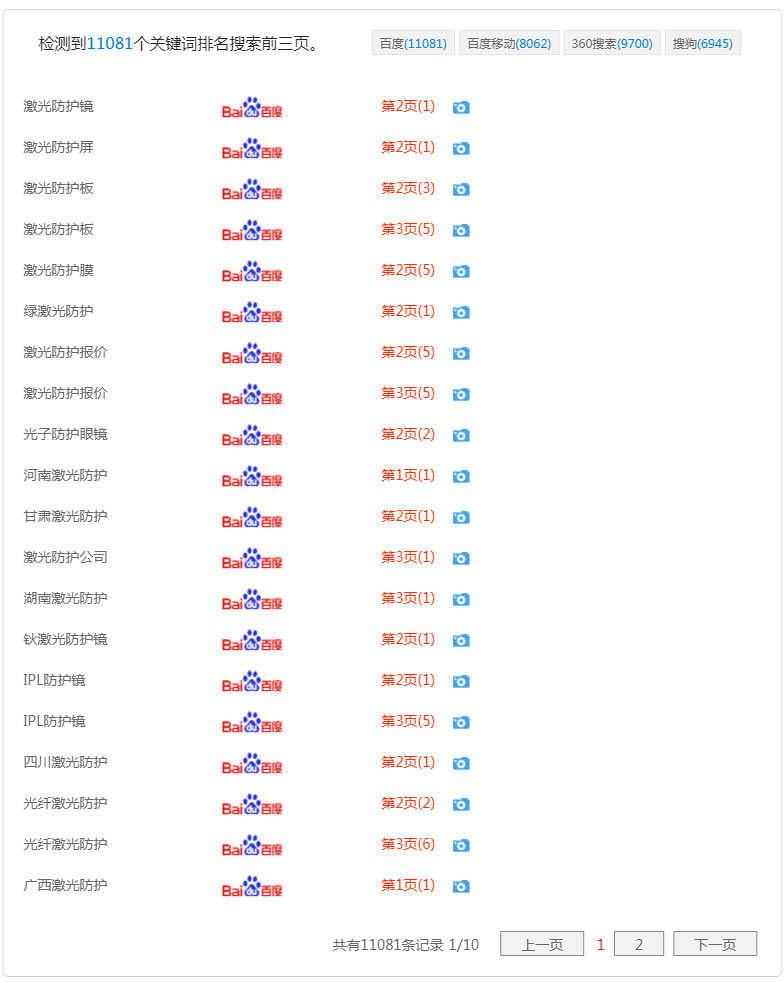The image size is (784, 983).
Task: Go to the next page with 下一页
Action: (714, 944)
